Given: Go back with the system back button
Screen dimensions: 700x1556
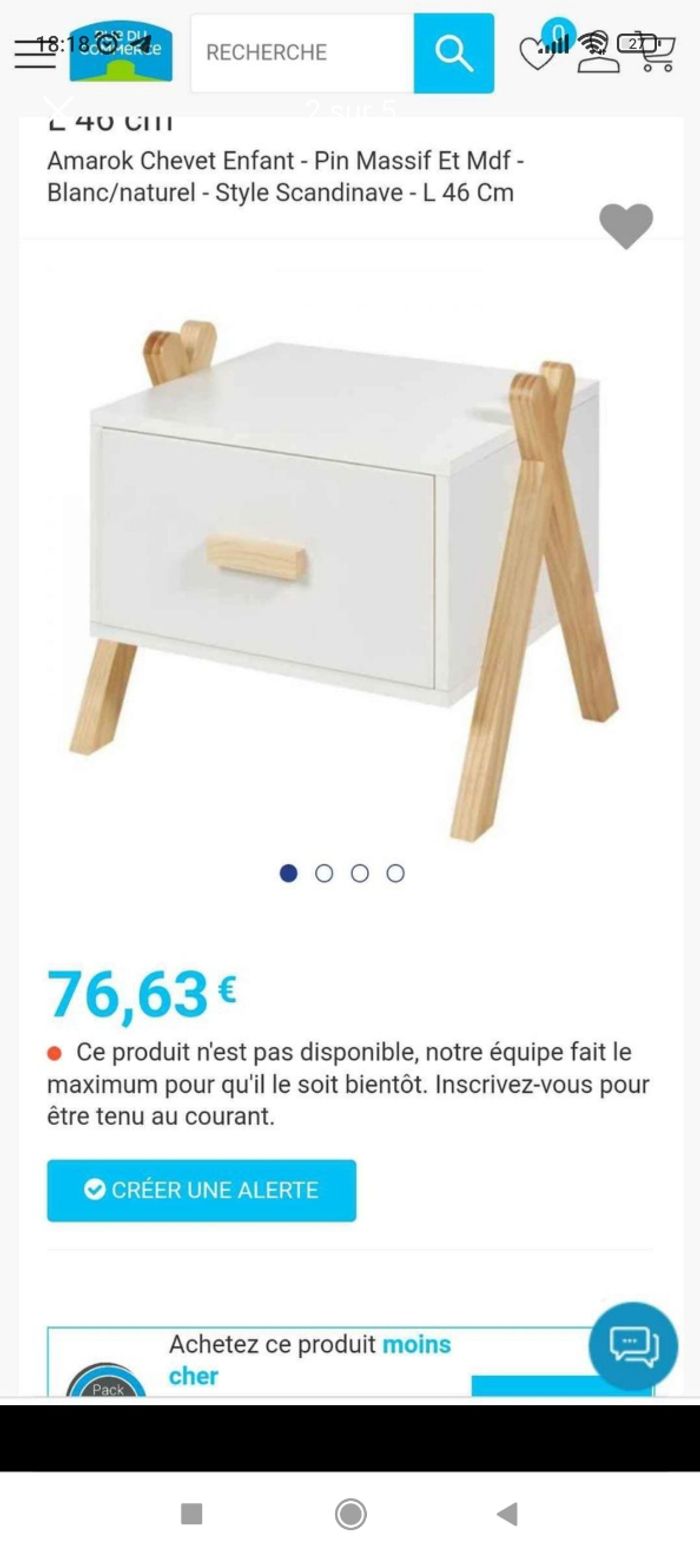Looking at the screenshot, I should tap(507, 1514).
